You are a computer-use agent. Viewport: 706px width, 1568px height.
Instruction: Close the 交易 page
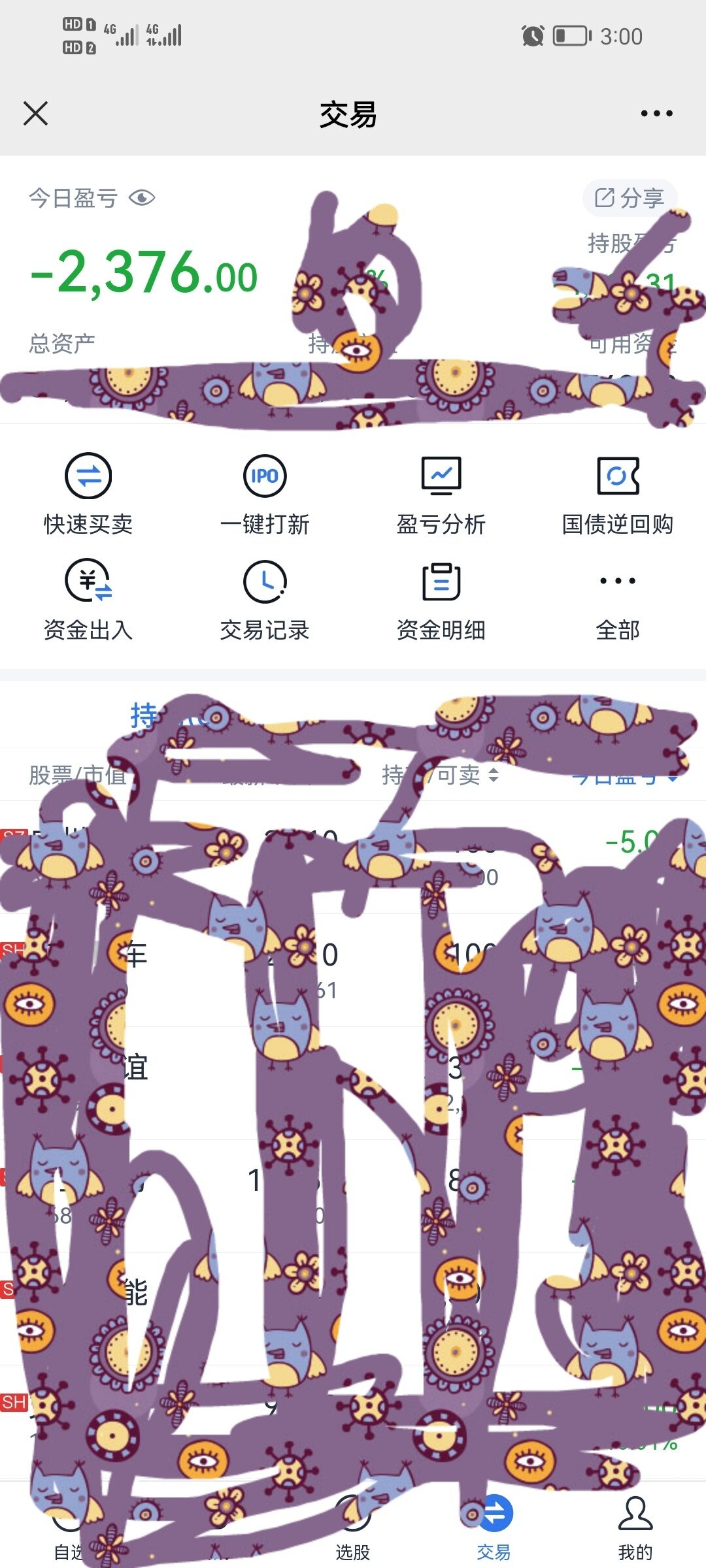coord(35,114)
